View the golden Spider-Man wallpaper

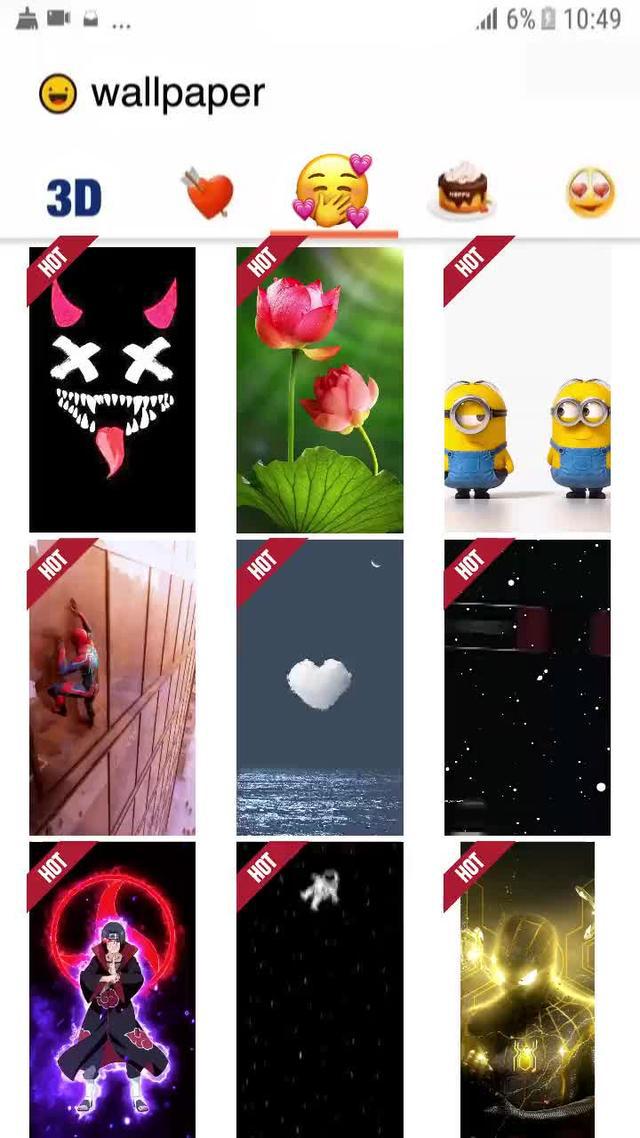point(527,990)
